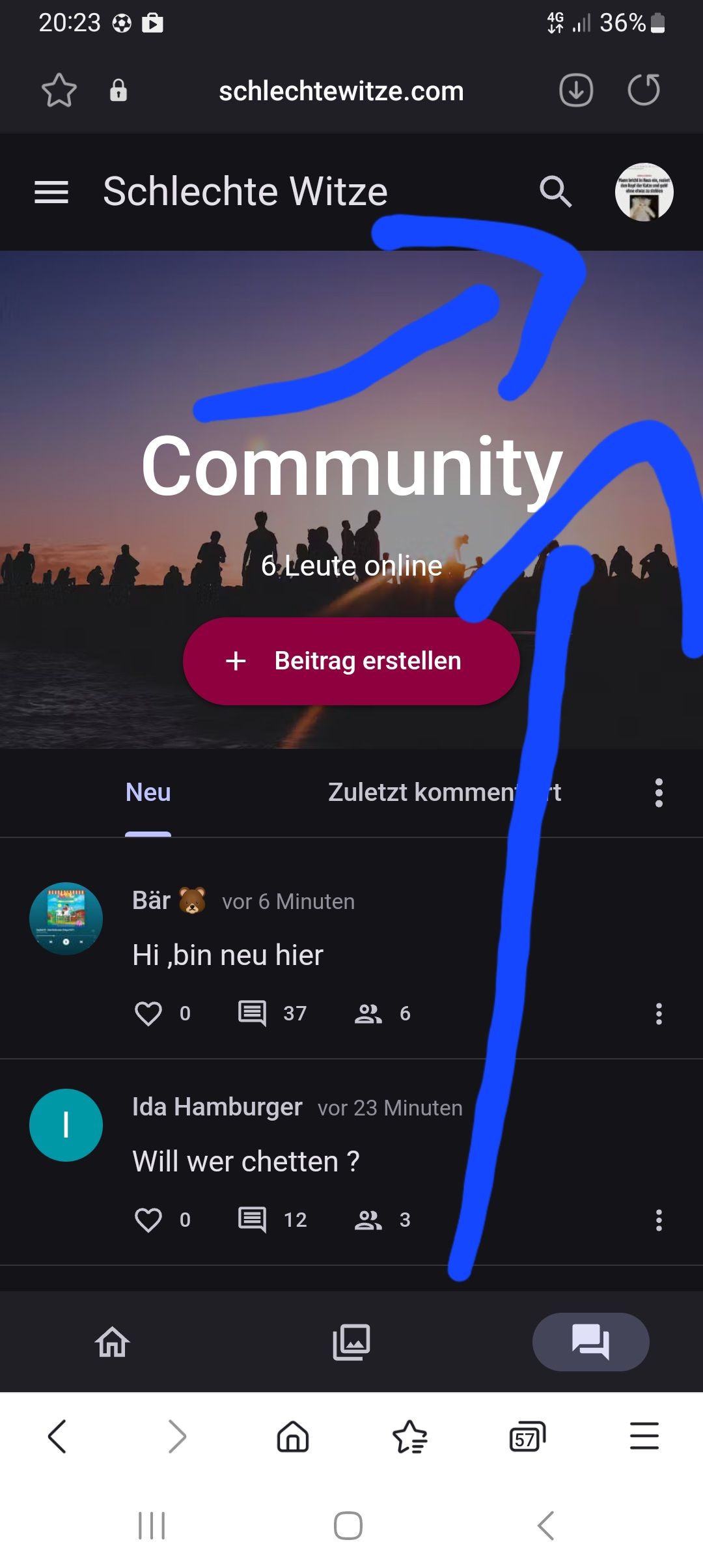
Task: Open options menu for Bär's post
Action: pos(659,1014)
